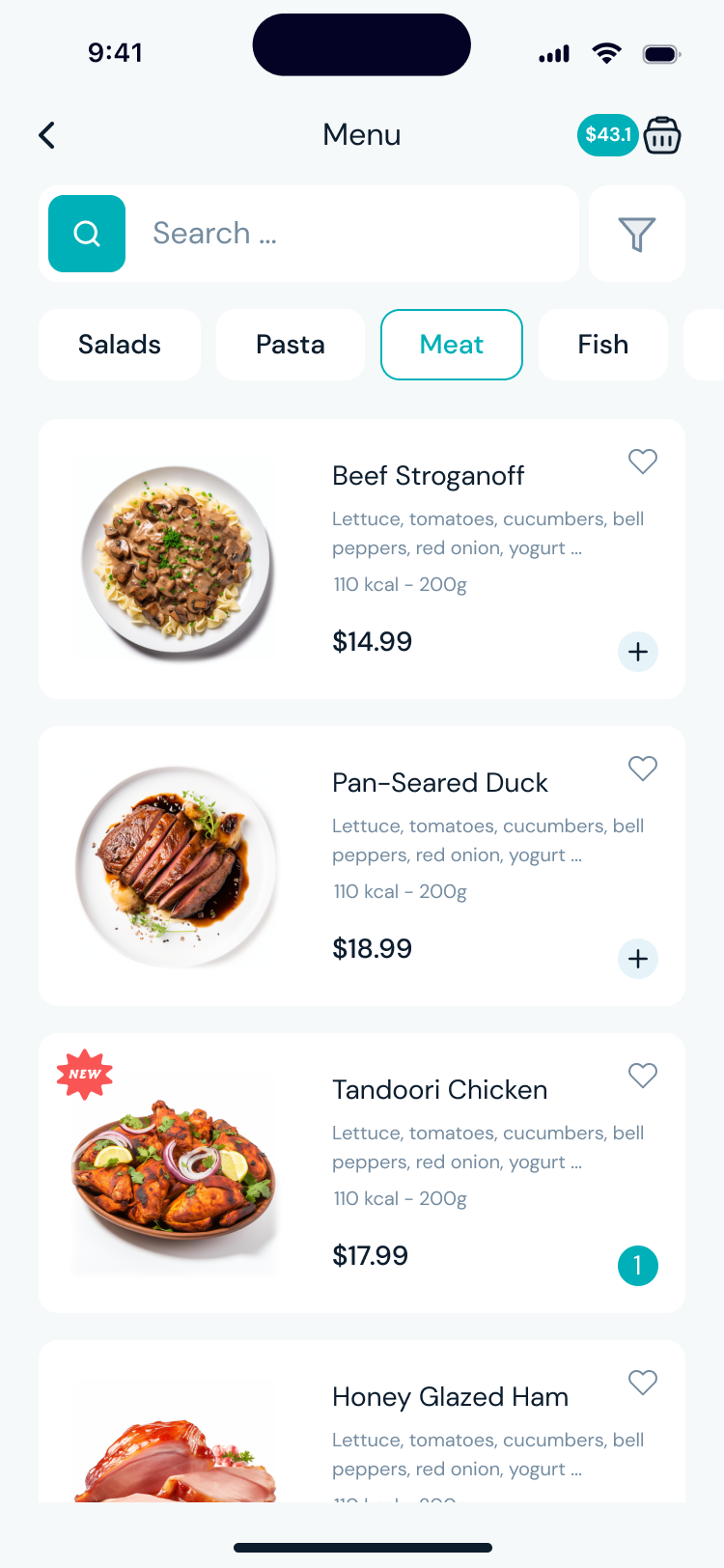724x1568 pixels.
Task: Select the Meat category chip
Action: click(x=452, y=345)
